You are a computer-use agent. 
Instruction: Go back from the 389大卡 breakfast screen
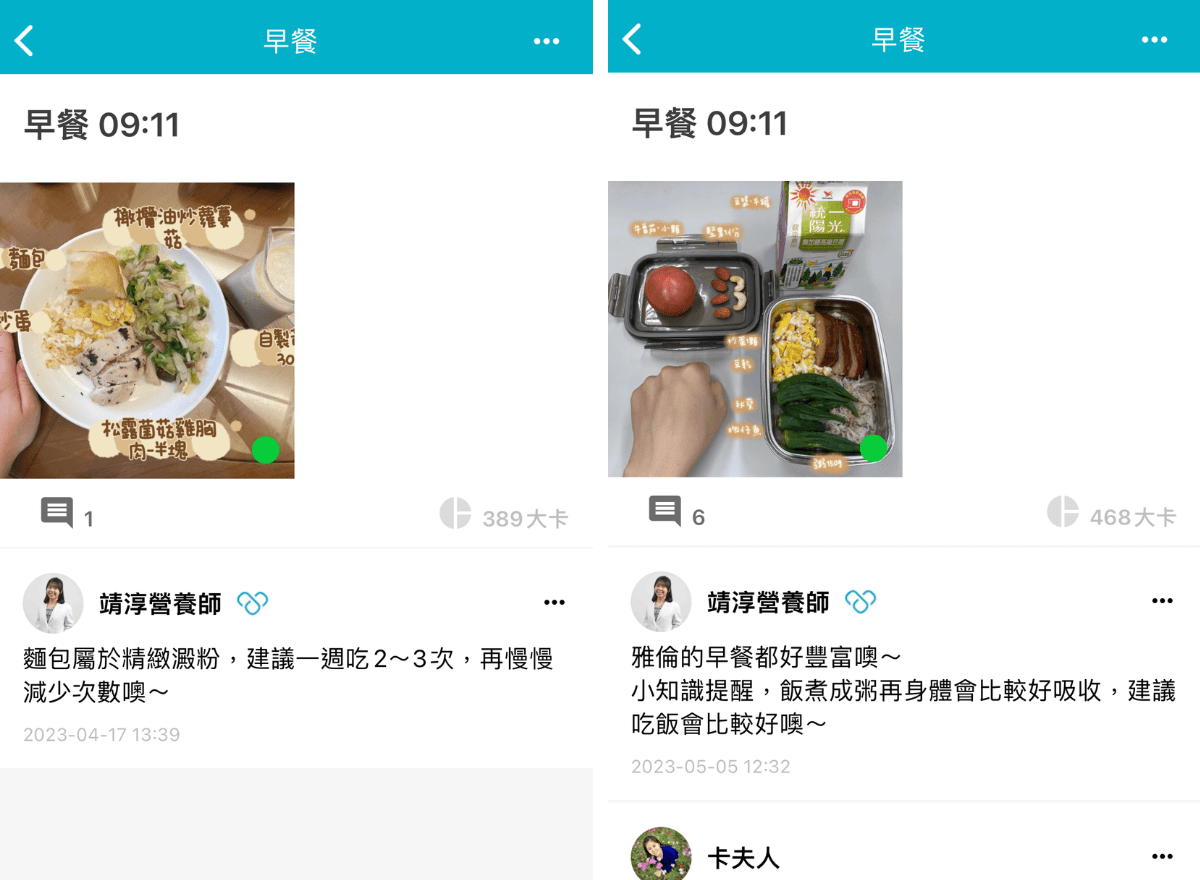pos(25,41)
